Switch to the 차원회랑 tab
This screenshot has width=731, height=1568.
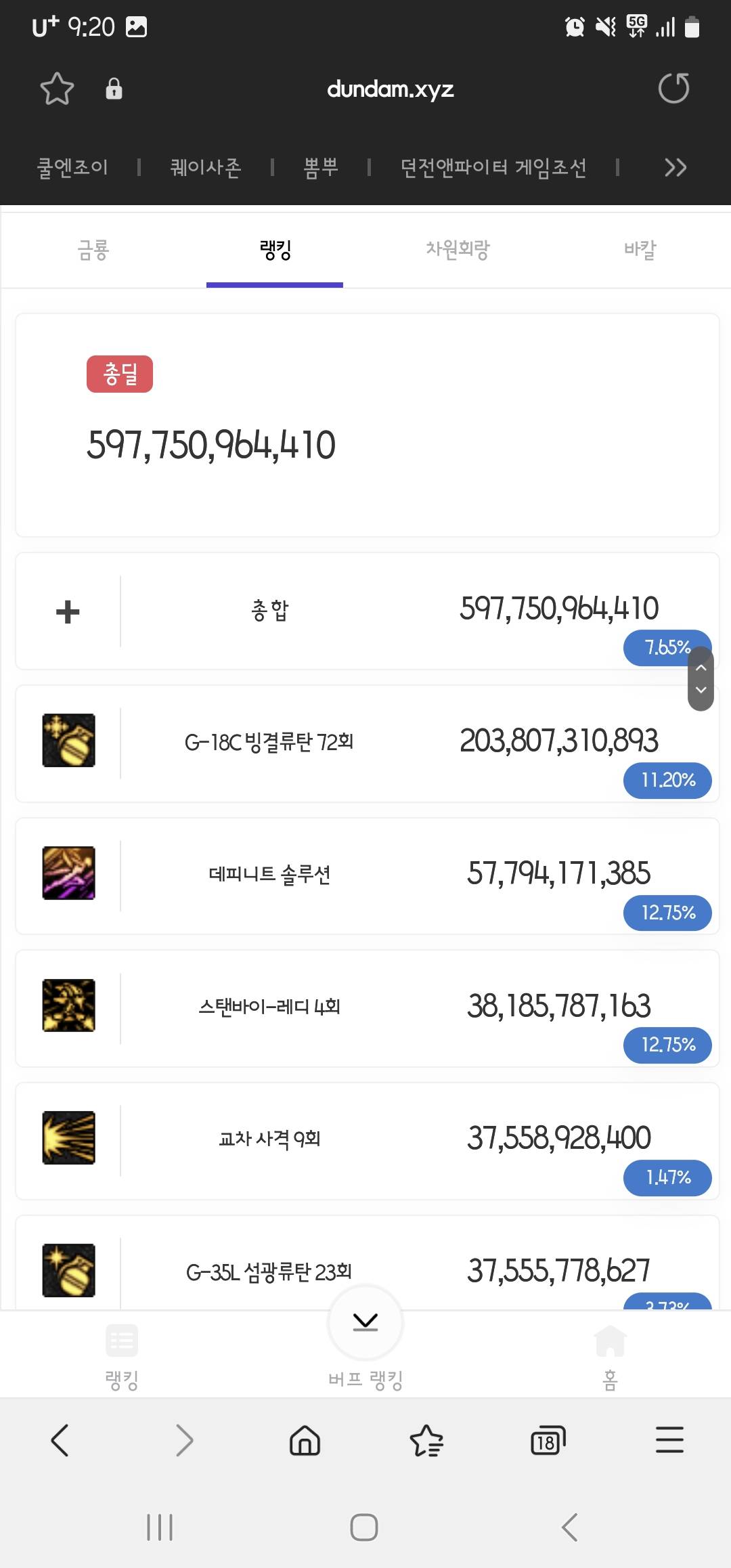click(x=458, y=251)
